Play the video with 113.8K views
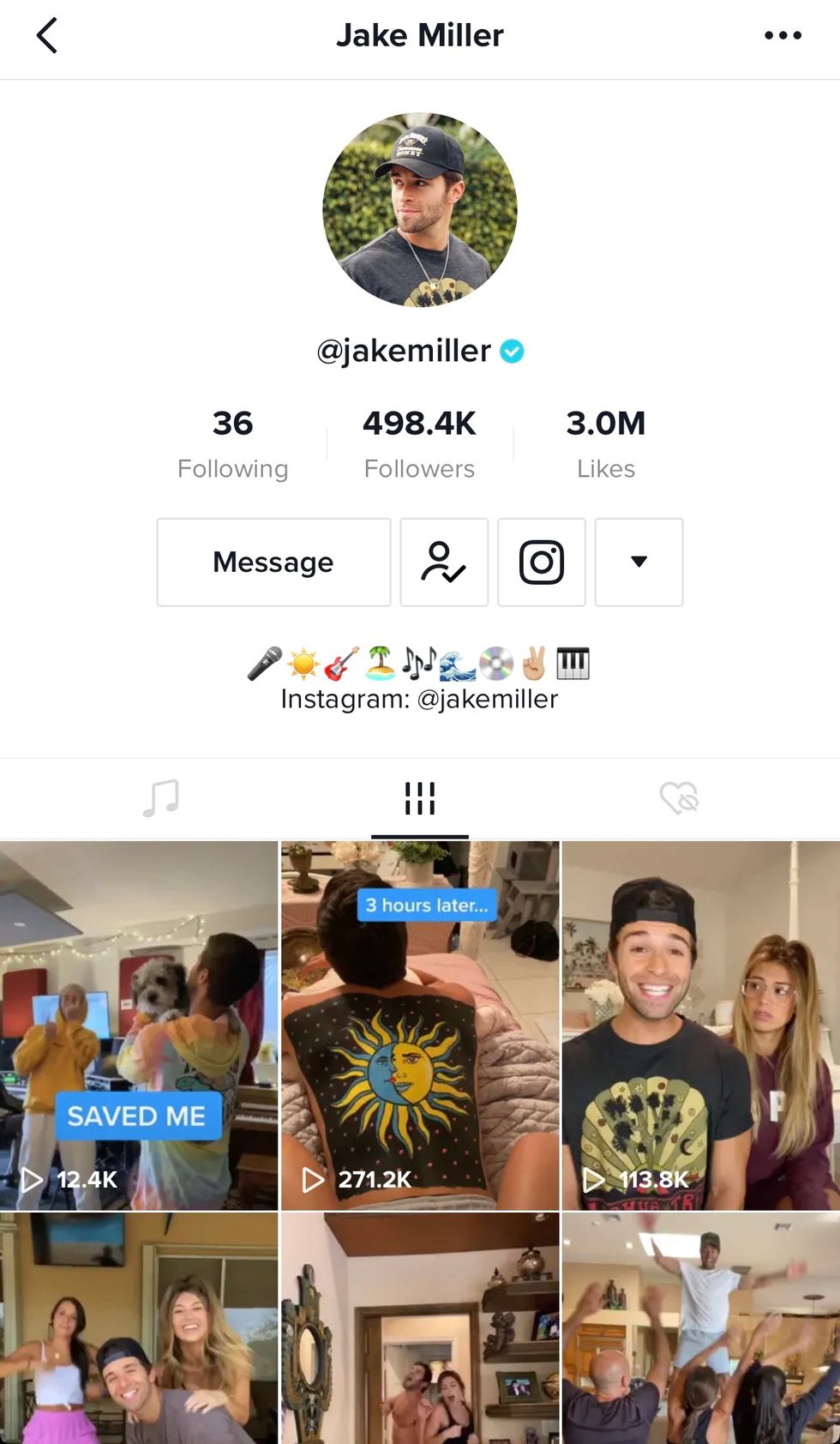Viewport: 840px width, 1444px height. click(700, 1025)
